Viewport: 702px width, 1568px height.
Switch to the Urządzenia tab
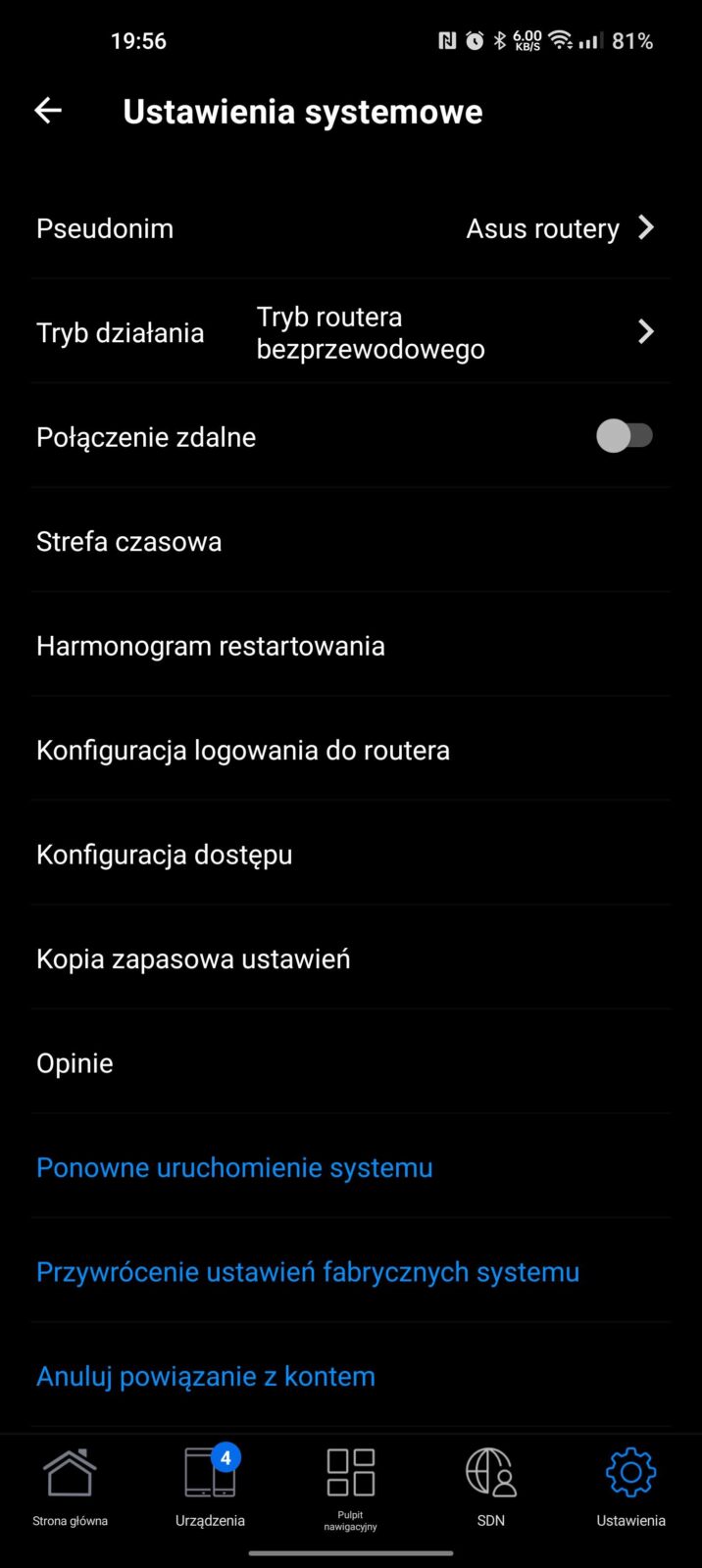pos(210,1487)
